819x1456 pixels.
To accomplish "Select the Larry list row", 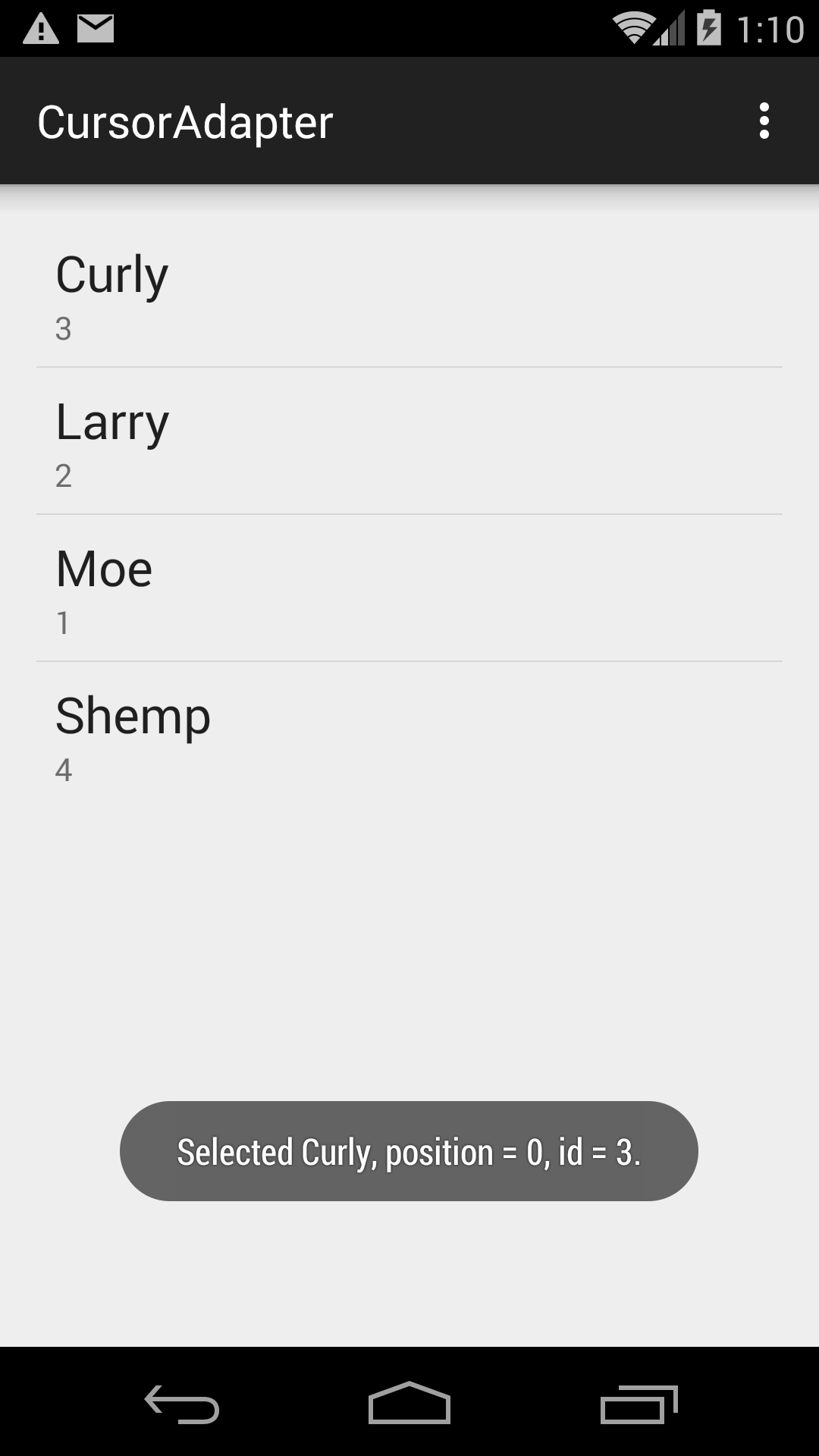I will click(409, 441).
